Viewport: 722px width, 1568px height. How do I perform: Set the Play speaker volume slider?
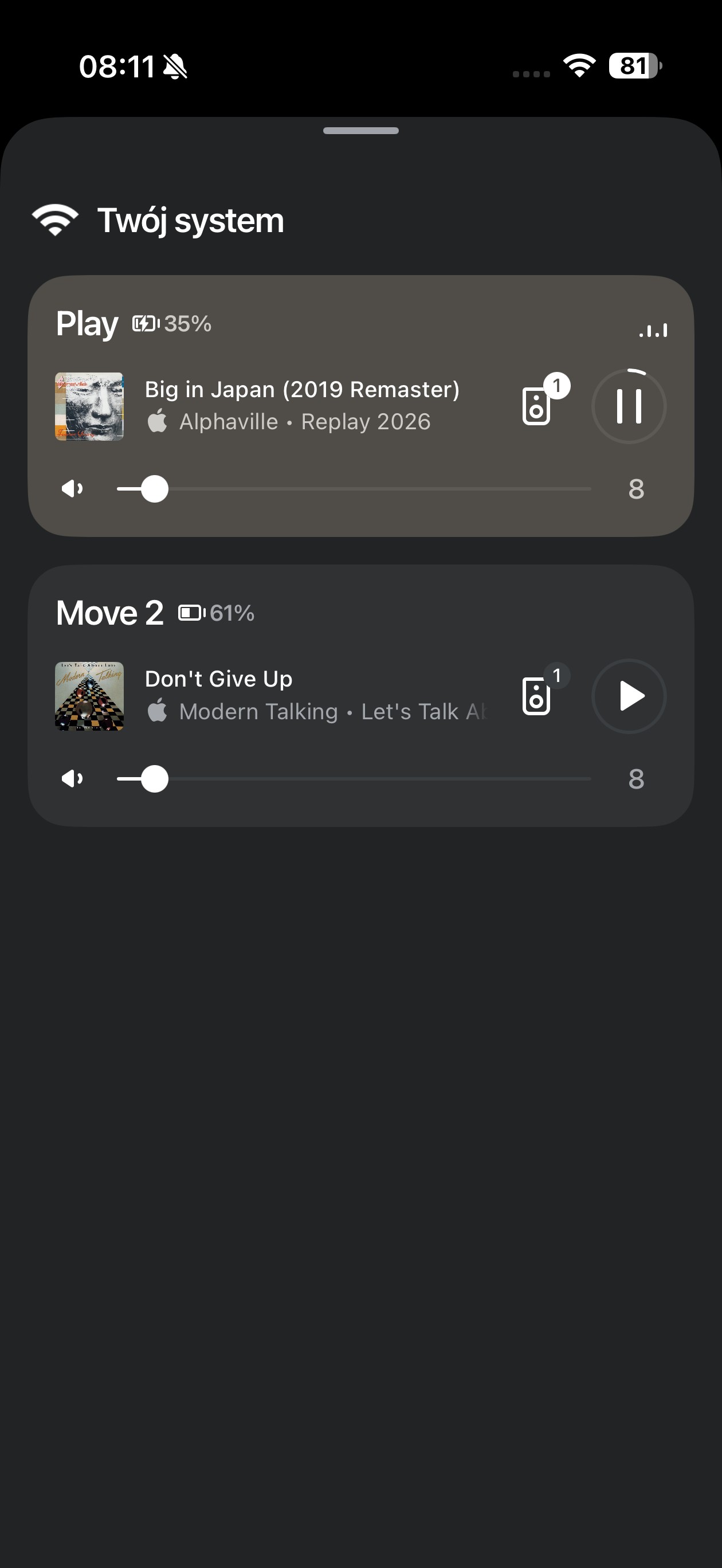point(155,489)
